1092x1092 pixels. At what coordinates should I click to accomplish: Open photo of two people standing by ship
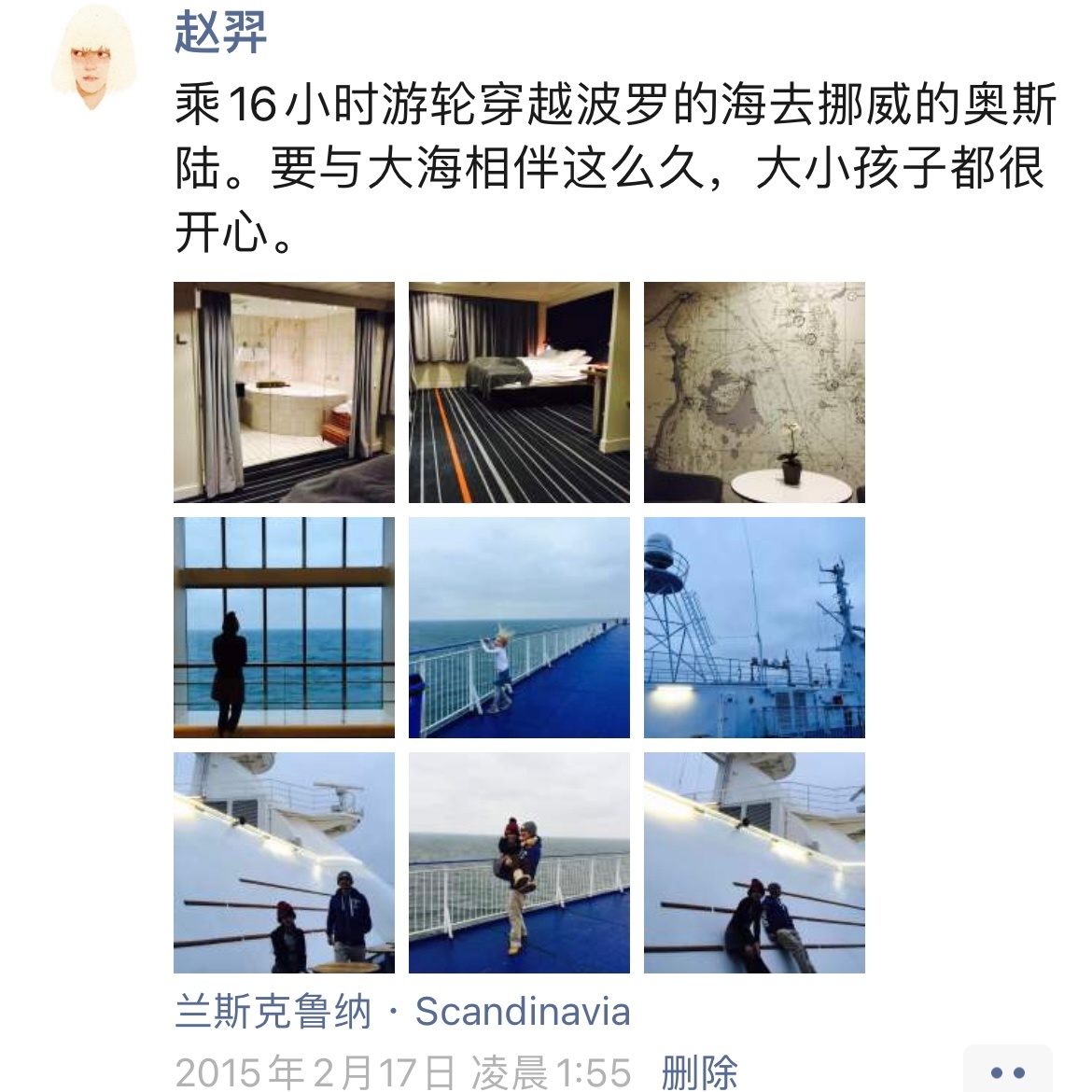pyautogui.click(x=284, y=862)
